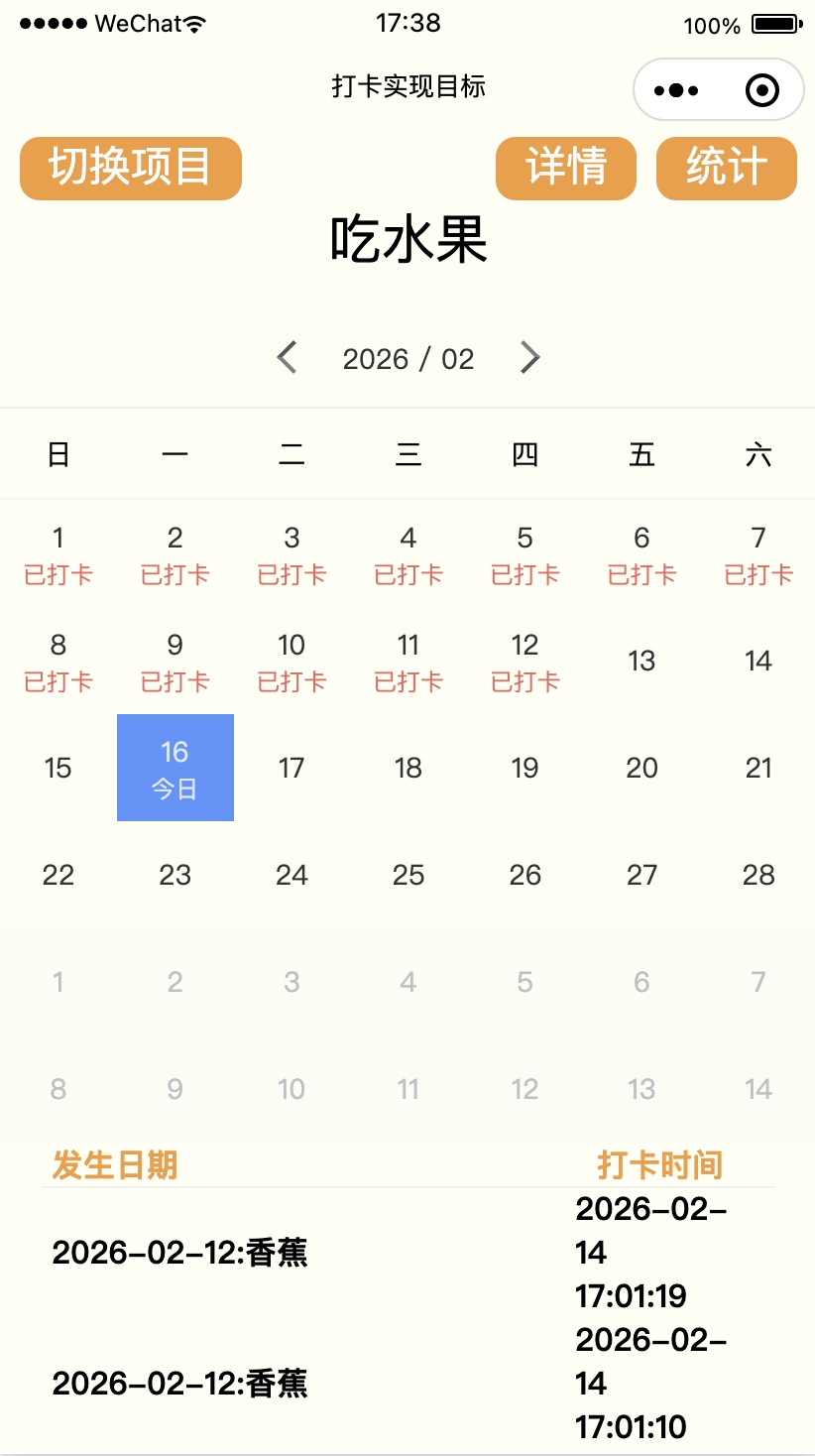Open the mini program more-options menu
The height and width of the screenshot is (1456, 815).
click(676, 90)
